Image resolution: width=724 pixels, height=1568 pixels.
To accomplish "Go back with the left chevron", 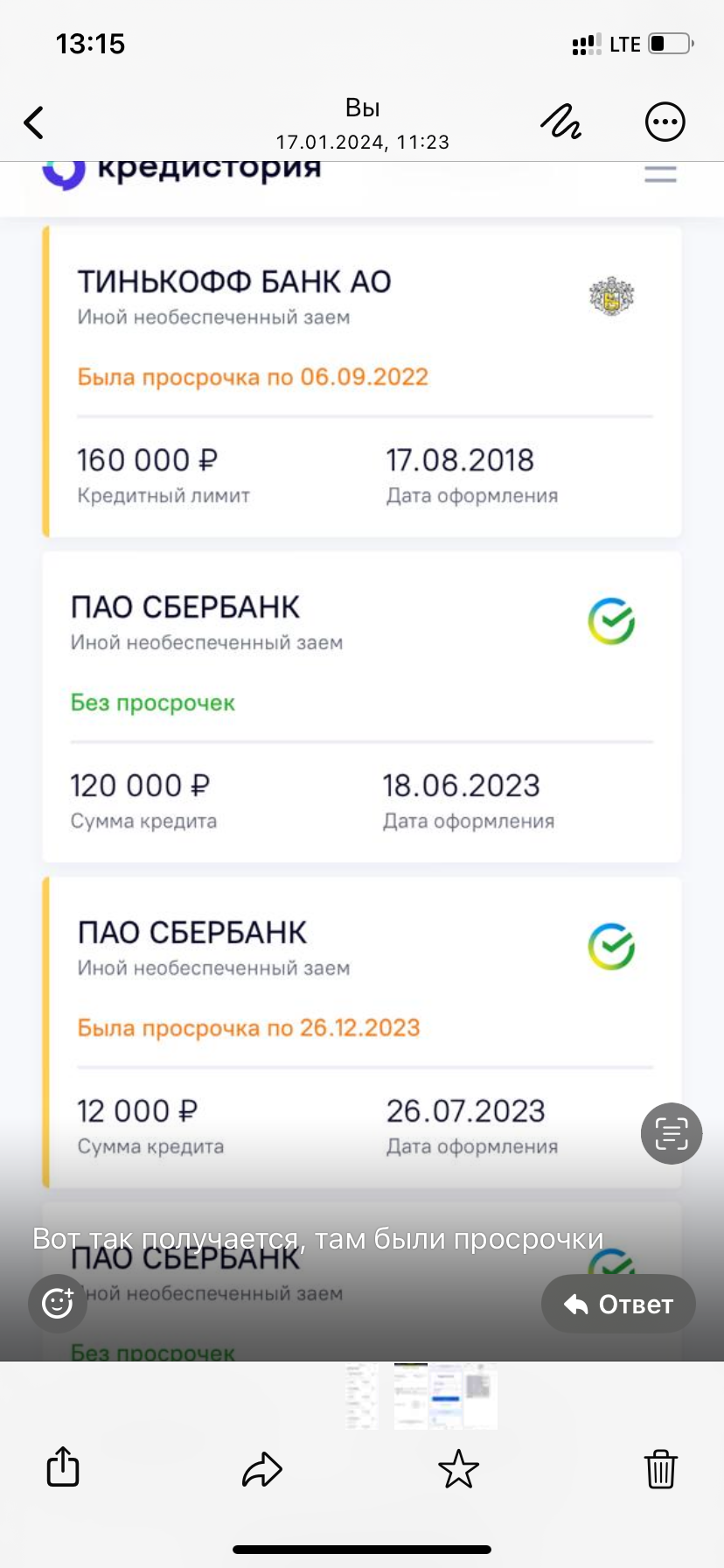I will [x=33, y=122].
